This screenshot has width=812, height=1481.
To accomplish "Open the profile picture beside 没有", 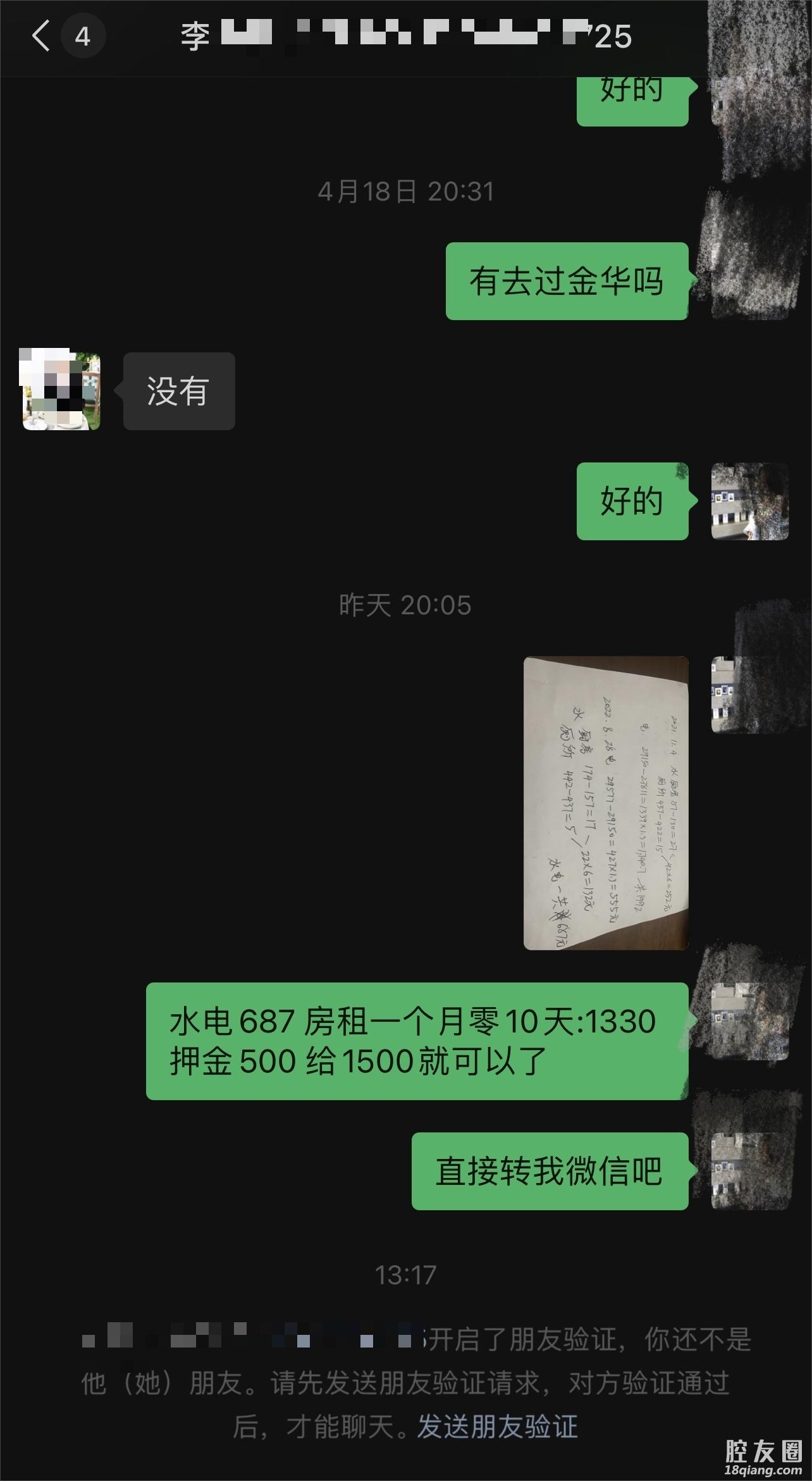I will click(x=61, y=390).
